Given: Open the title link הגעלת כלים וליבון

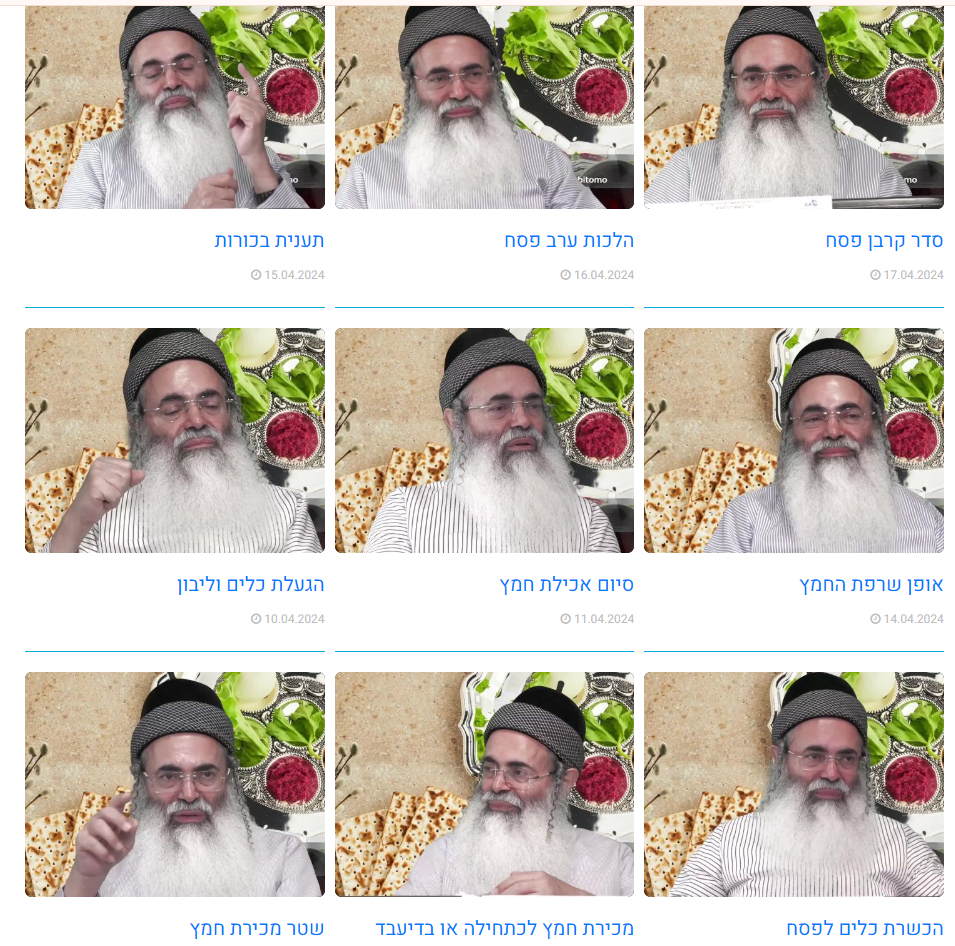Looking at the screenshot, I should coord(250,585).
